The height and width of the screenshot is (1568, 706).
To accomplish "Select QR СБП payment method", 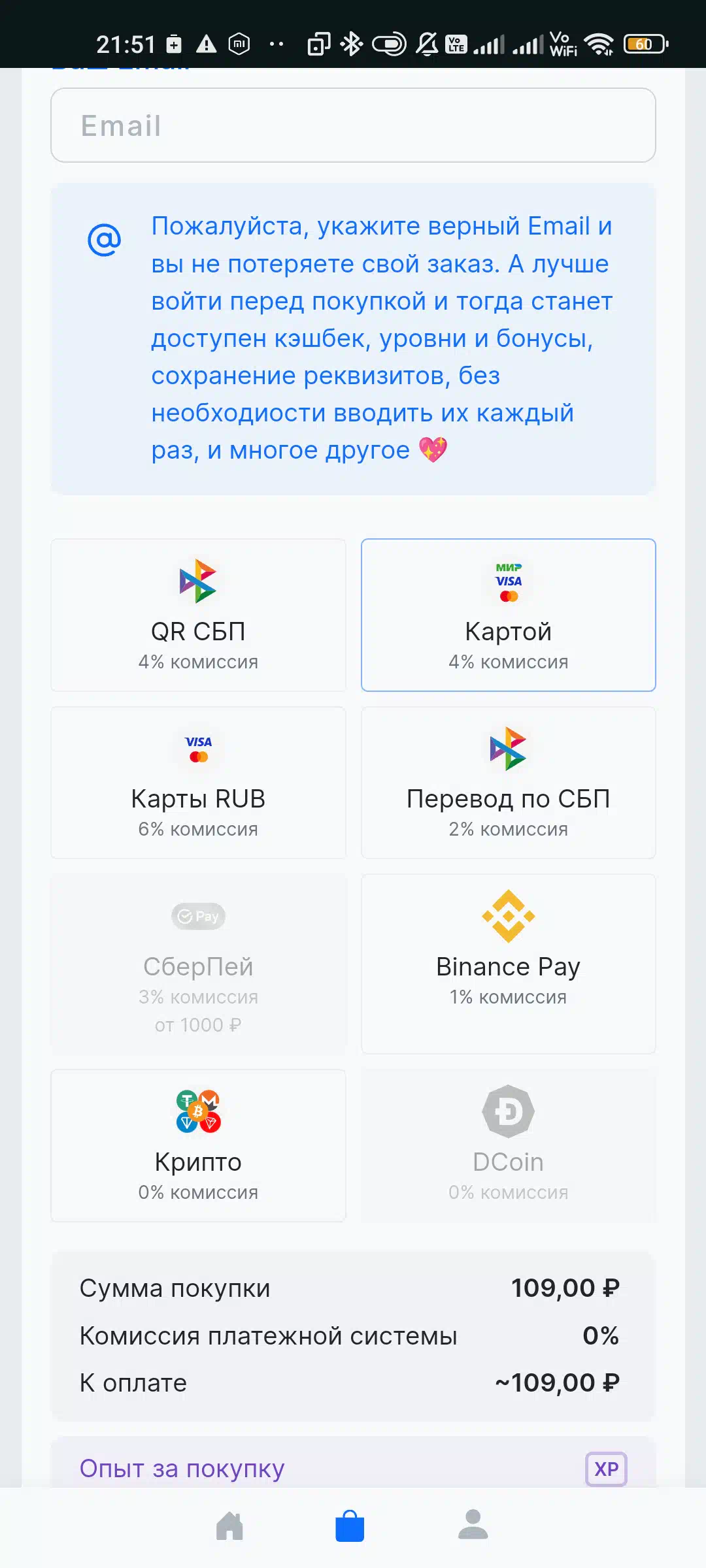I will [198, 615].
